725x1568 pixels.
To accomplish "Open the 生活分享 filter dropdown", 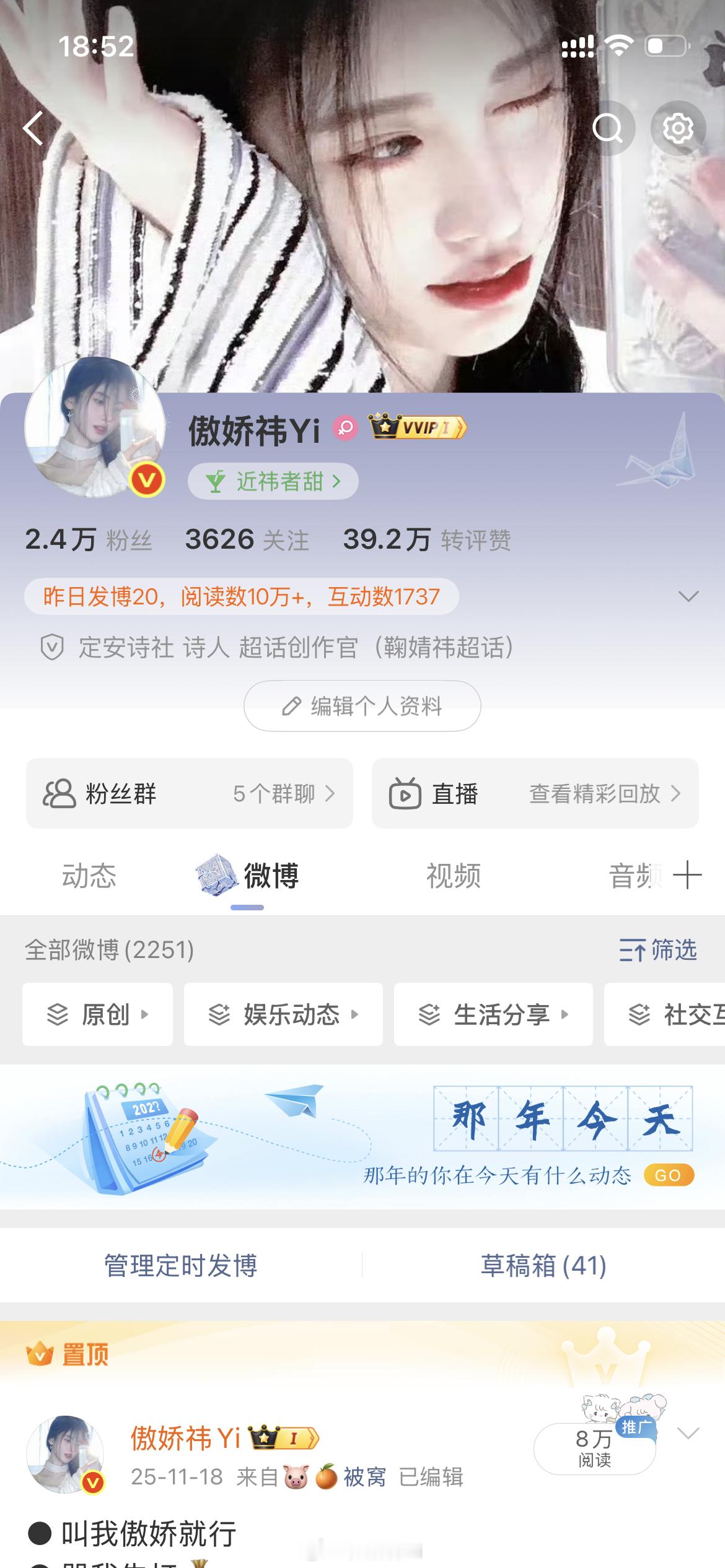I will [x=493, y=1015].
